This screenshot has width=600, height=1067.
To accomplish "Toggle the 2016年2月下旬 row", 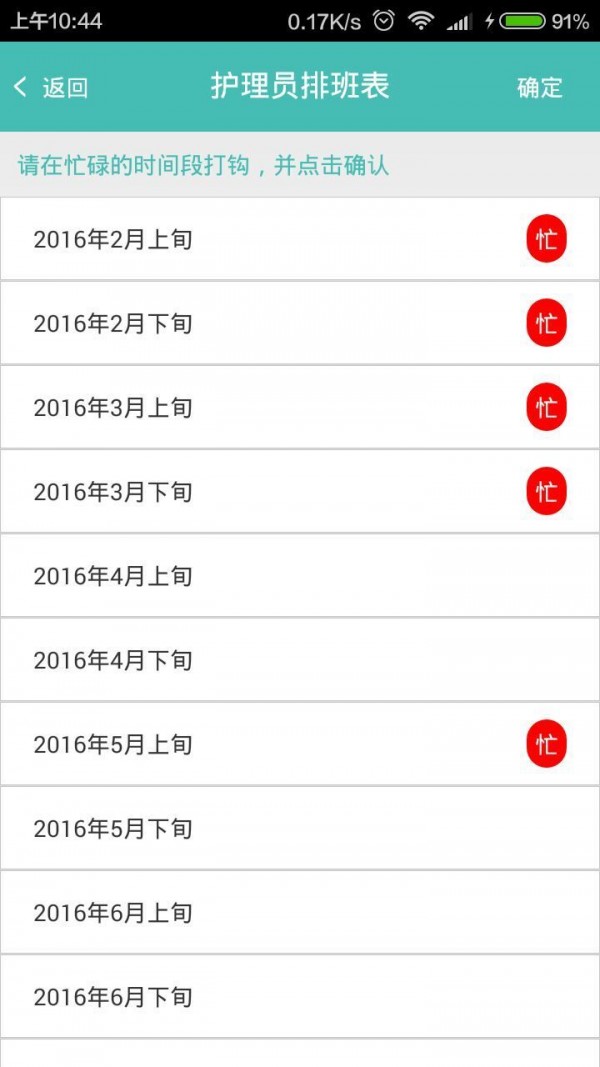I will (x=299, y=323).
